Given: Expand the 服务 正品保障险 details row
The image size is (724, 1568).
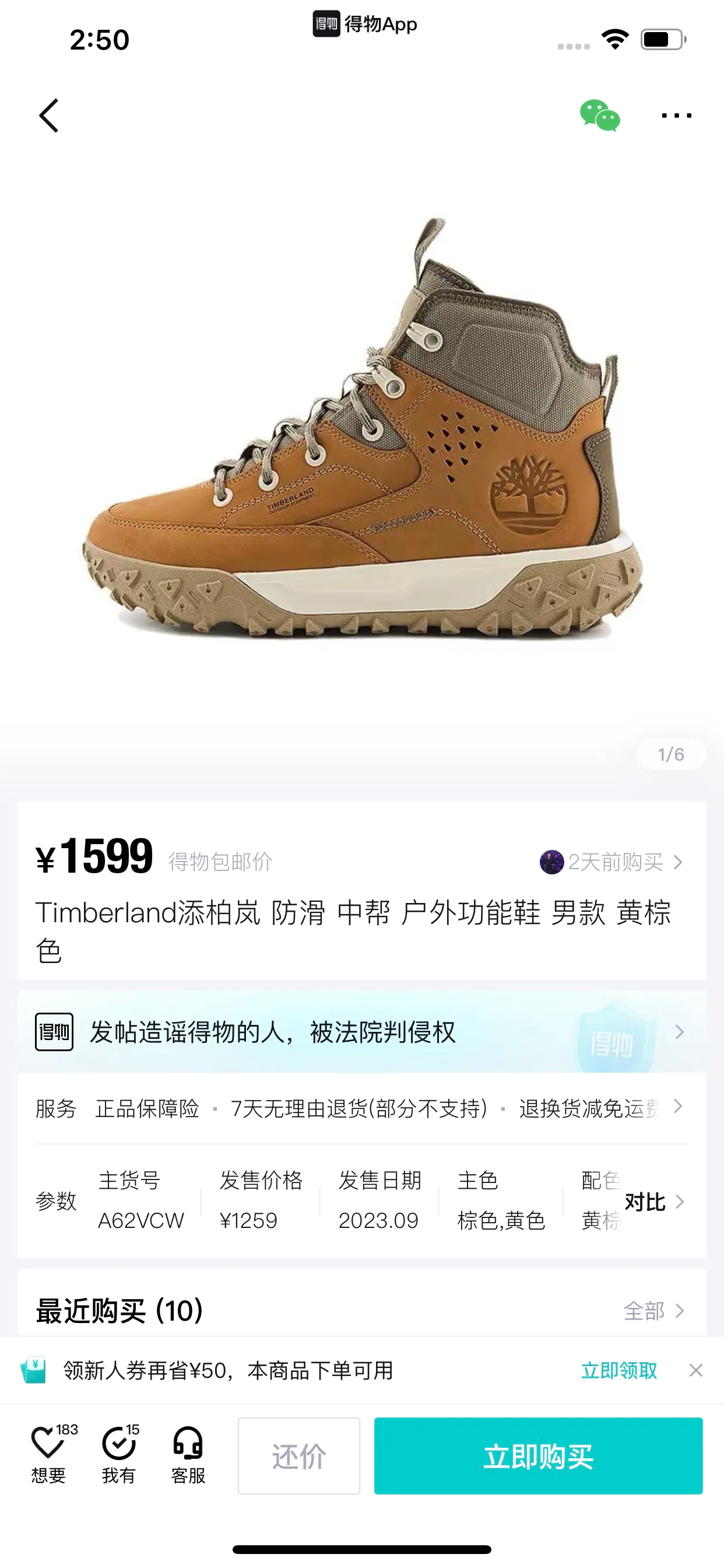Looking at the screenshot, I should coord(362,1108).
